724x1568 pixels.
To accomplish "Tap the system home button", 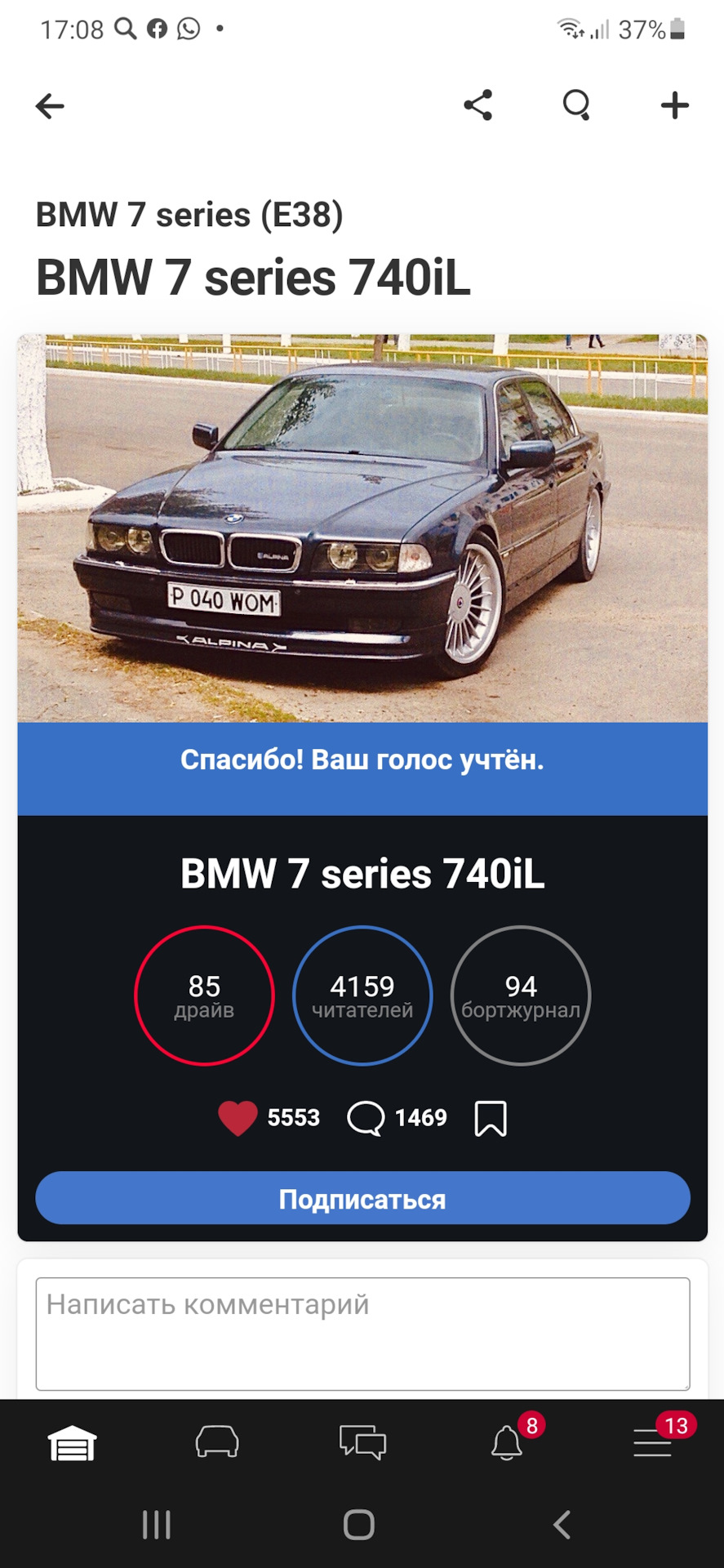I will coord(359,1525).
